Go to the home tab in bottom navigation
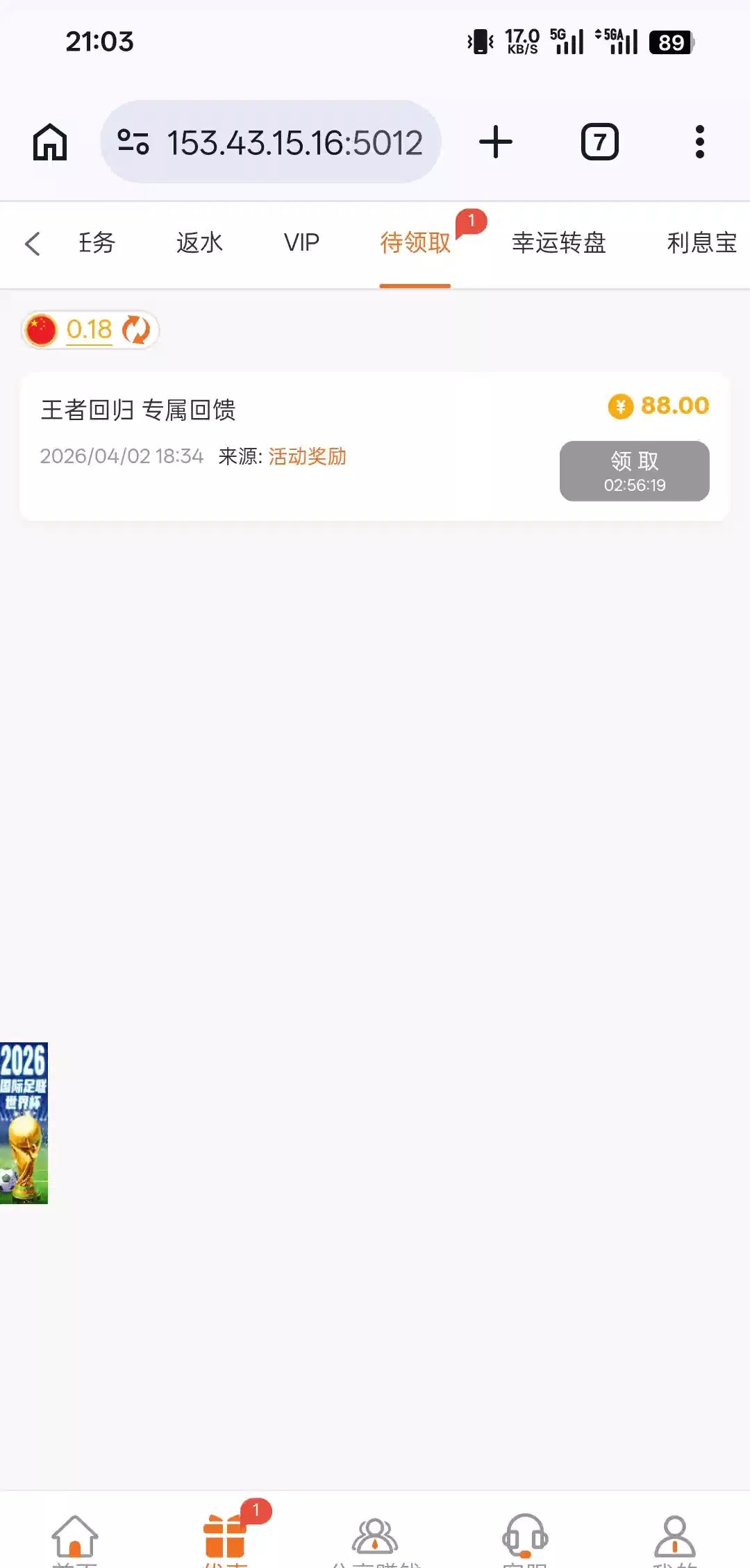Image resolution: width=750 pixels, height=1568 pixels. click(x=74, y=1538)
